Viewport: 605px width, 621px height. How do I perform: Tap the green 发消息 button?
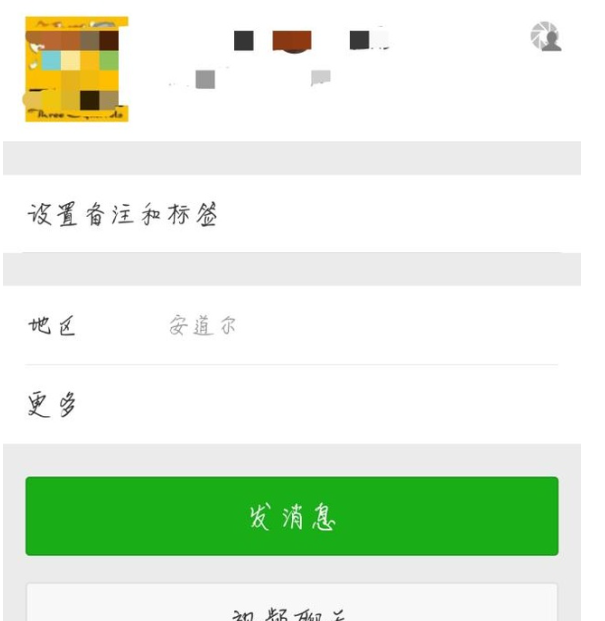tap(291, 516)
